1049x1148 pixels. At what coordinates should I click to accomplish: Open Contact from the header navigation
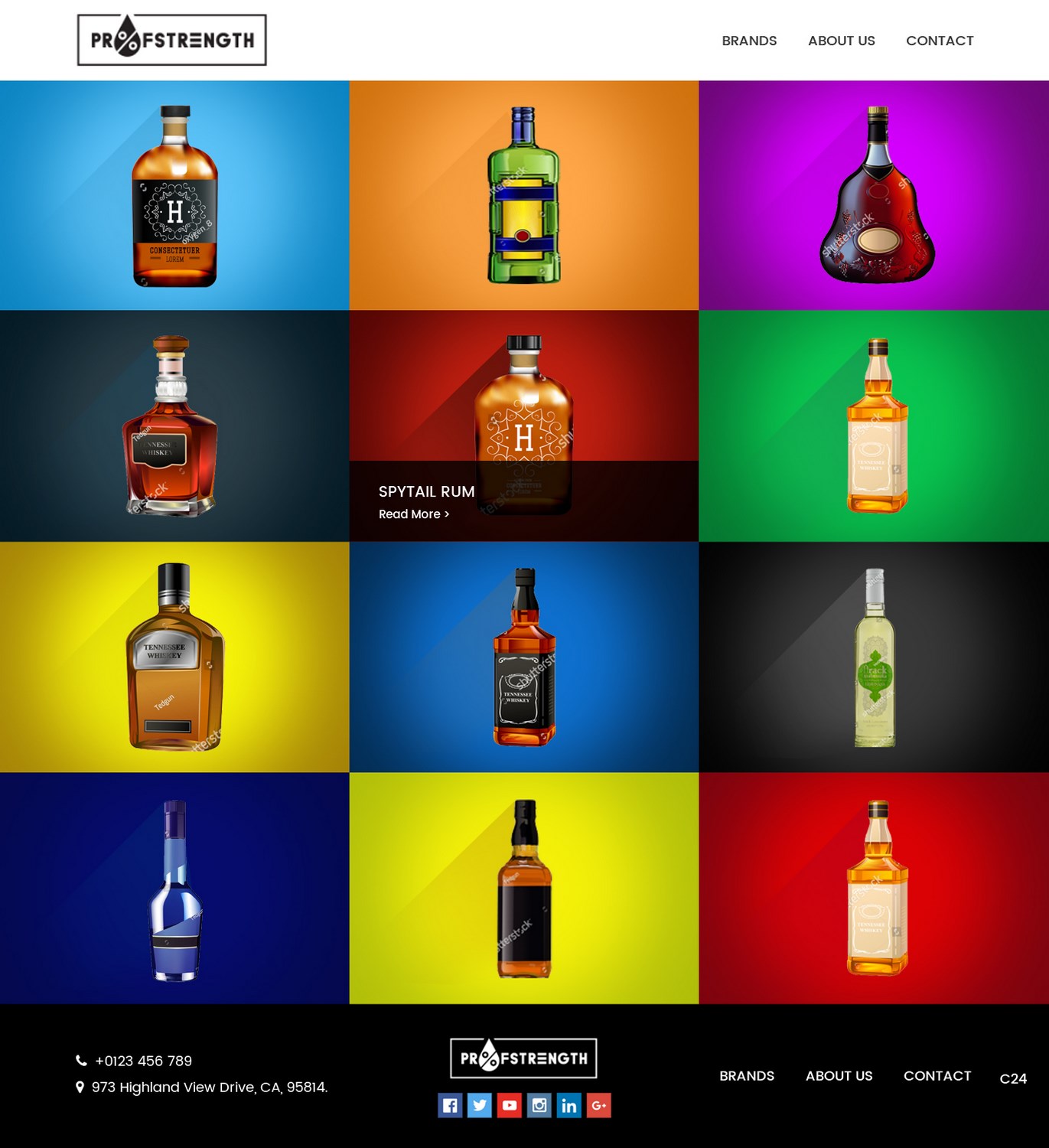(940, 41)
